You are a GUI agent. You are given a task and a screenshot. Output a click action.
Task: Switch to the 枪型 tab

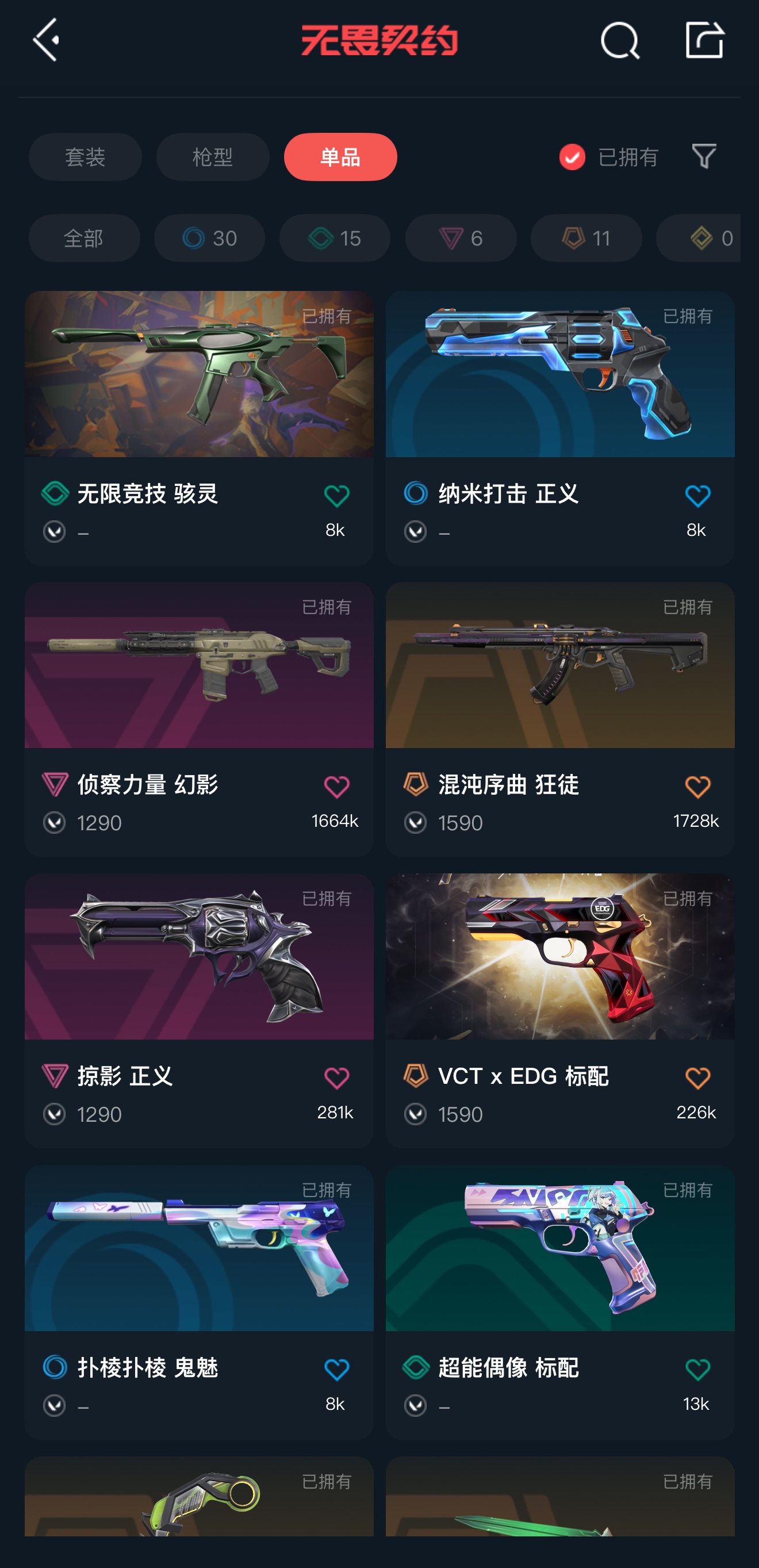click(x=212, y=157)
